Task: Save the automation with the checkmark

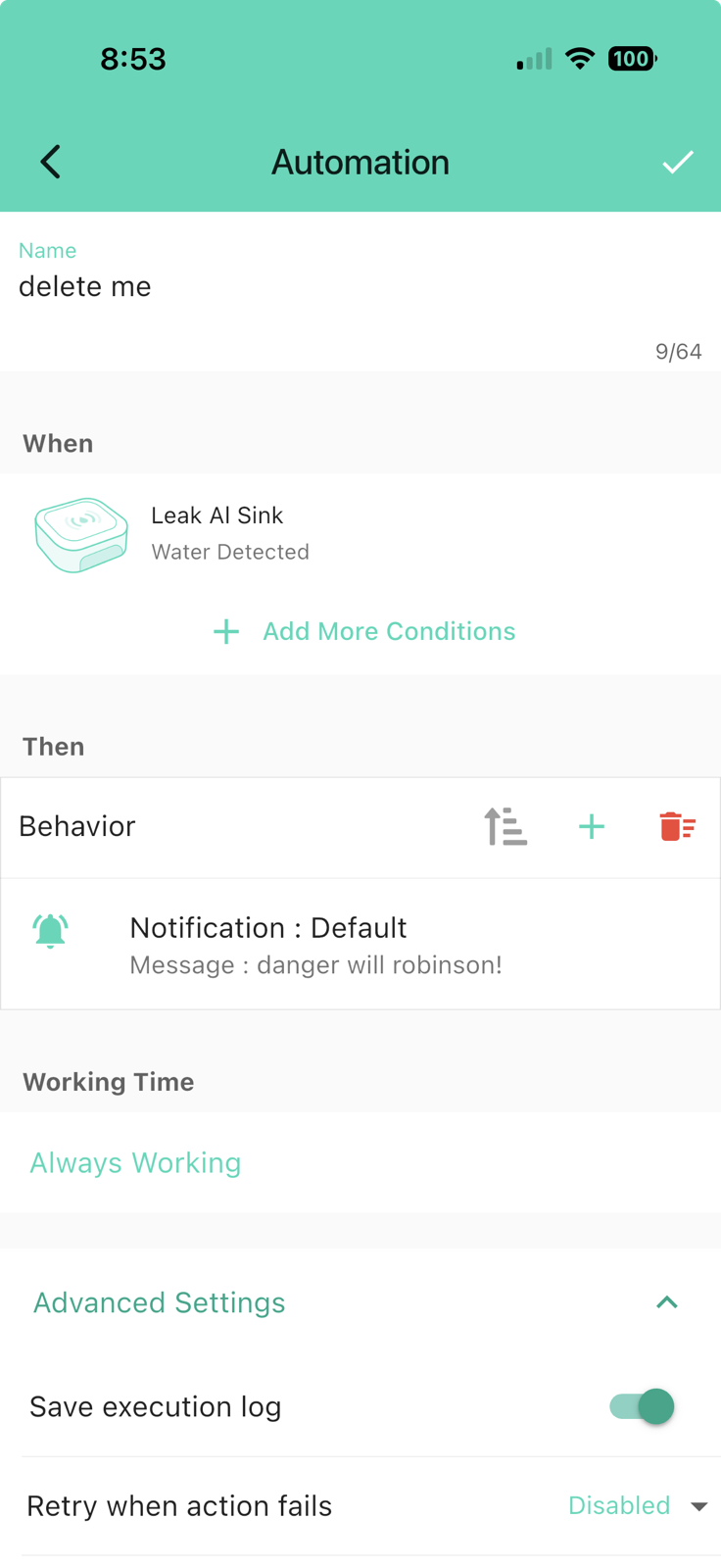Action: [677, 162]
